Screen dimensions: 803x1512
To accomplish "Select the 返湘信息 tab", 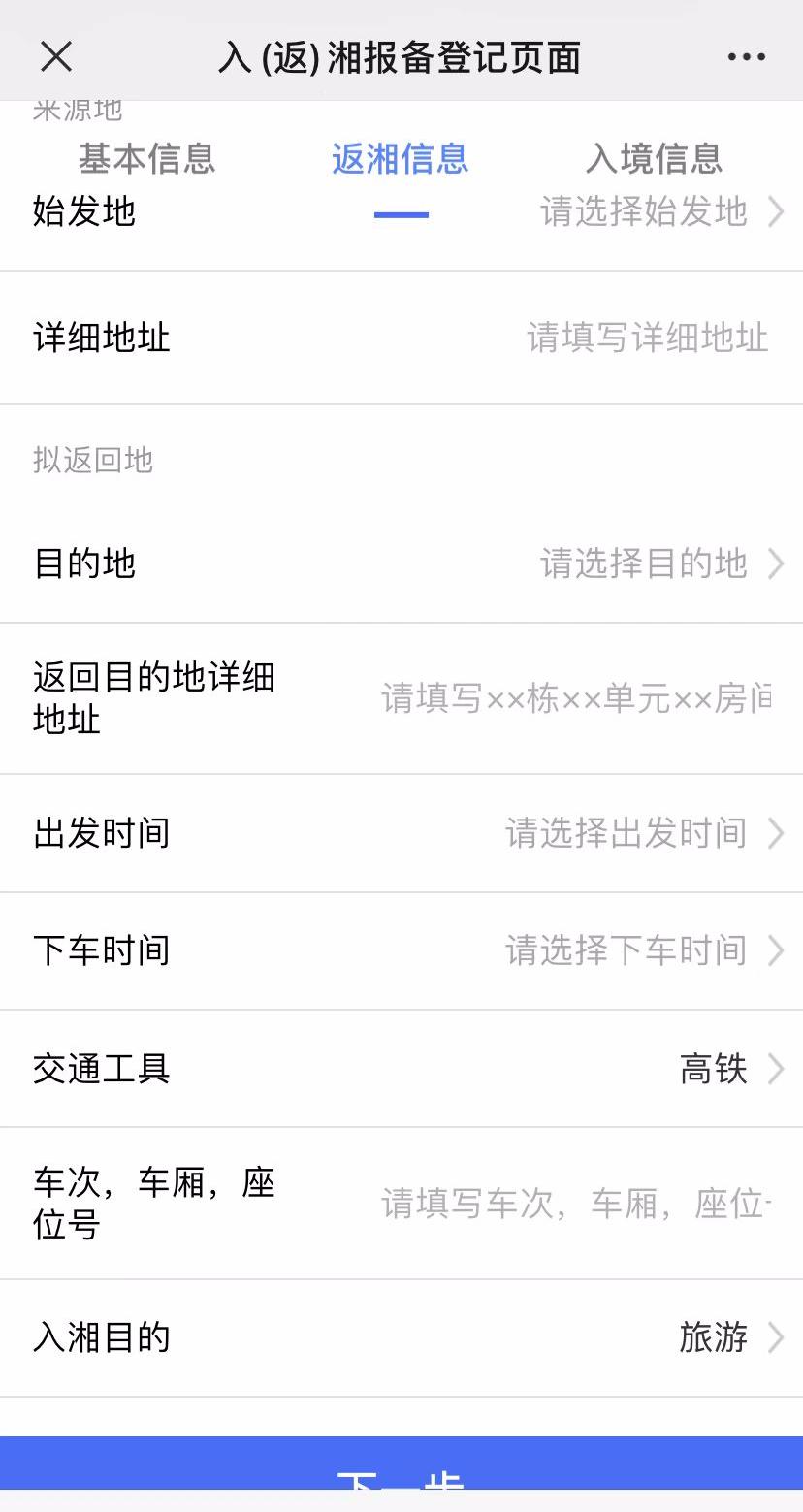I will [401, 158].
